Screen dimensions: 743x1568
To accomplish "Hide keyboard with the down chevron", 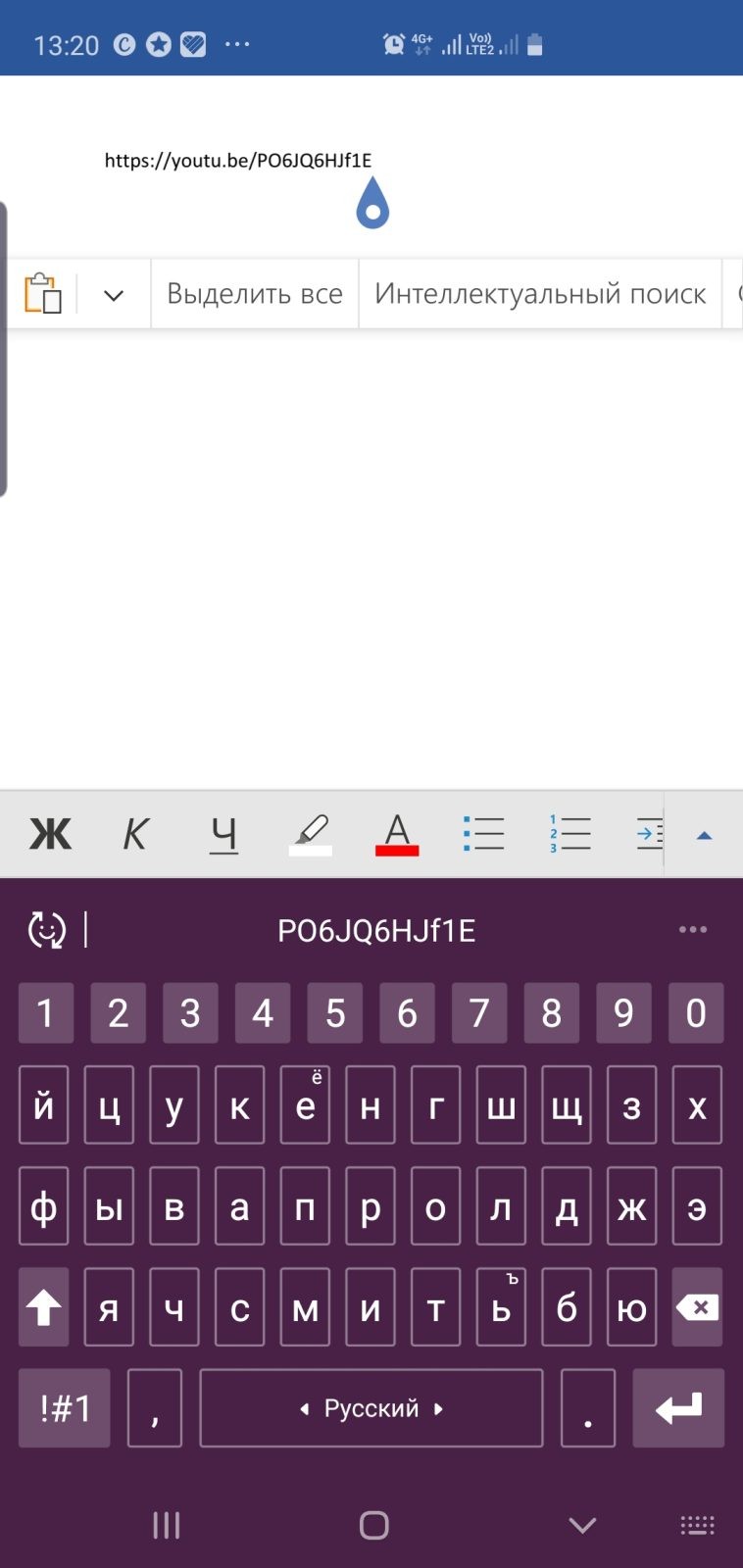I will coord(582,1525).
